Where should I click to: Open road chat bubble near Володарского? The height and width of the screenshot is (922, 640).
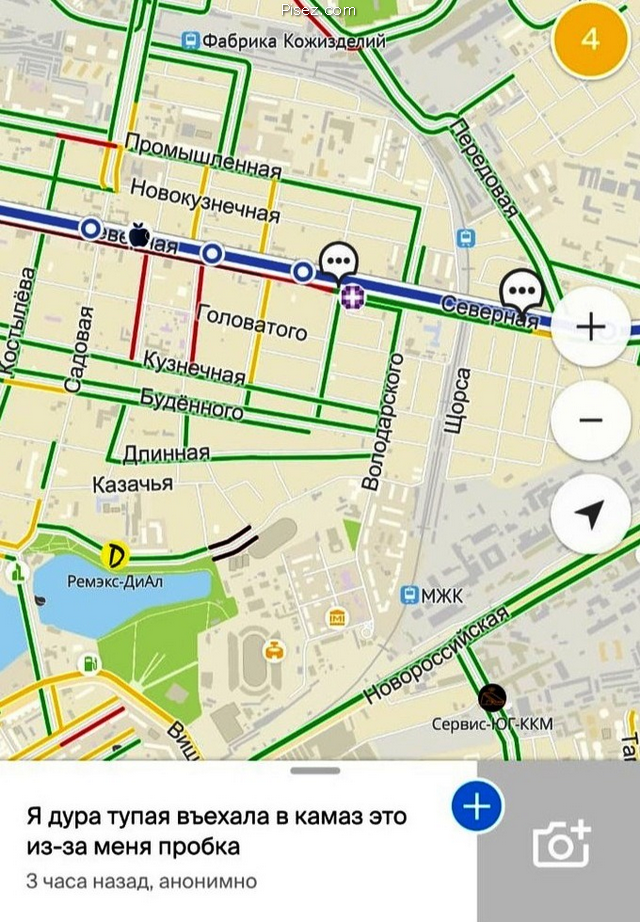(x=337, y=263)
